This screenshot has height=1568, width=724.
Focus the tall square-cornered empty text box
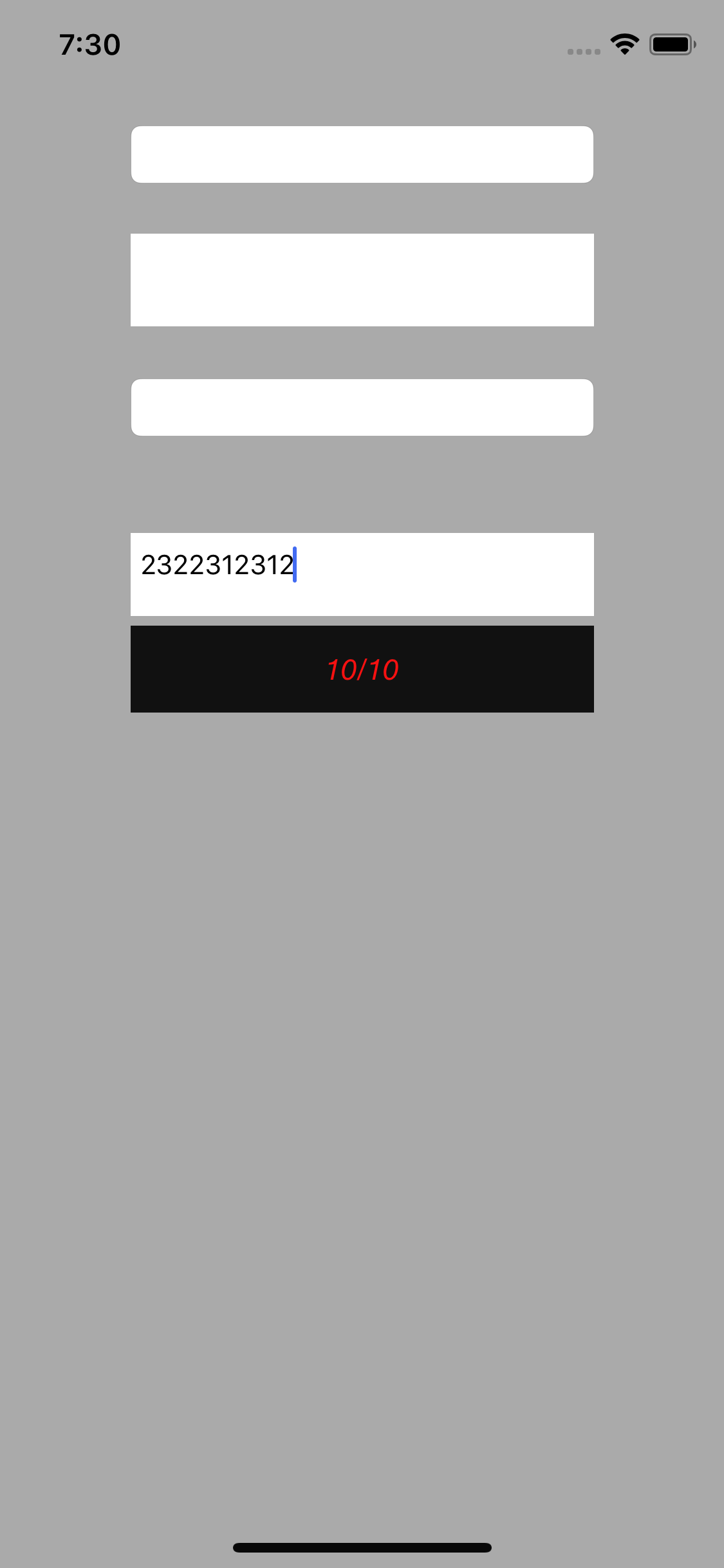click(362, 280)
